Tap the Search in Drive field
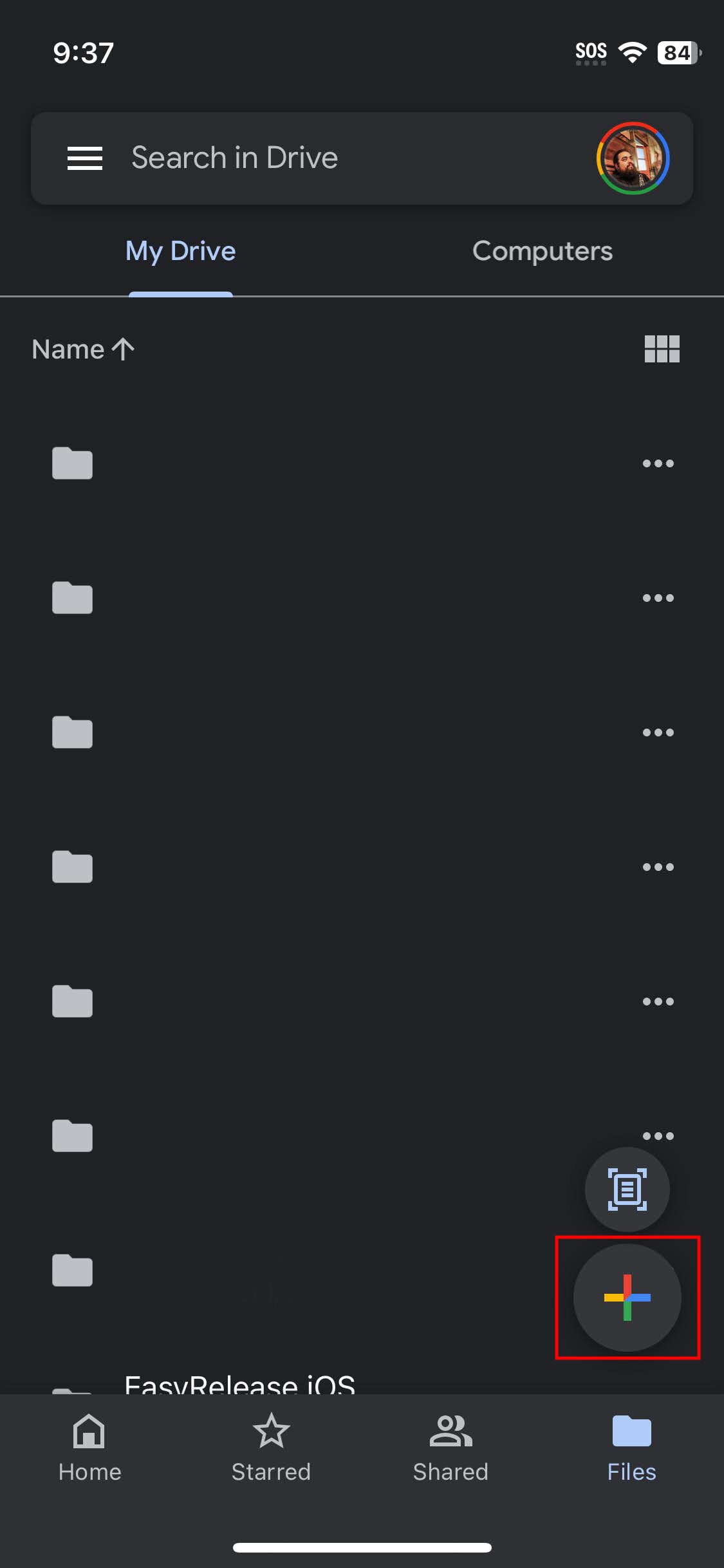Viewport: 724px width, 1568px height. pos(322,158)
